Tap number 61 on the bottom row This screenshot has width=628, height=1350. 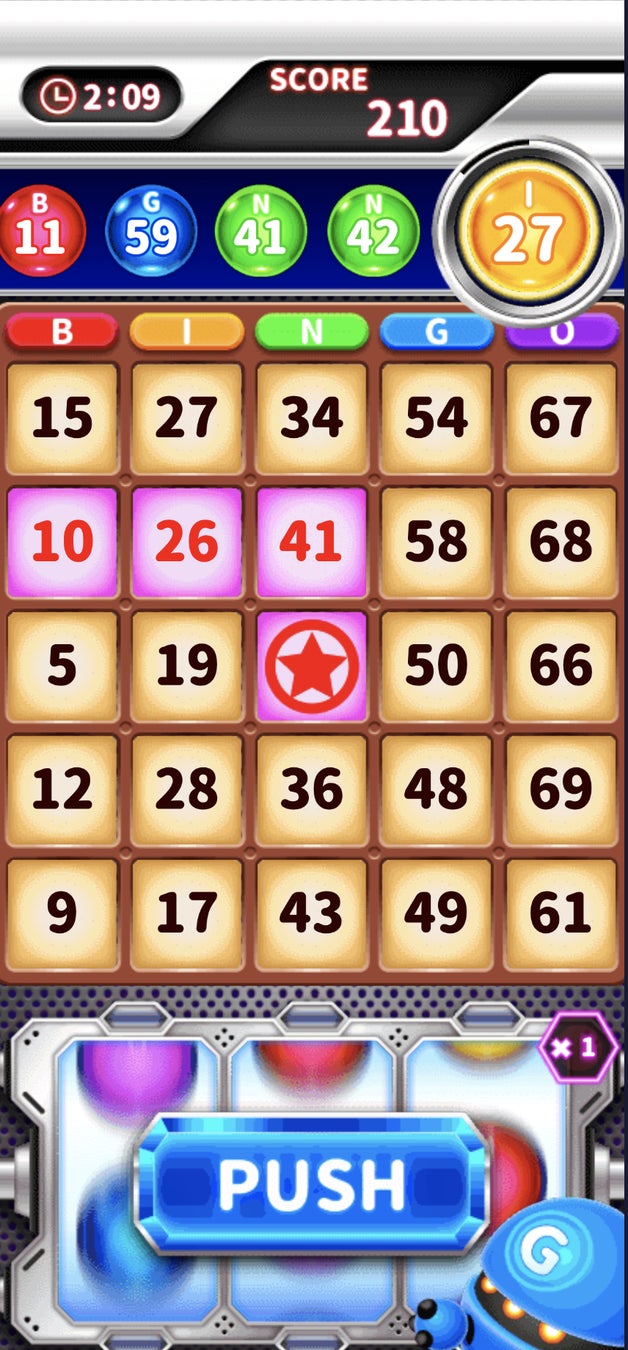(x=561, y=914)
